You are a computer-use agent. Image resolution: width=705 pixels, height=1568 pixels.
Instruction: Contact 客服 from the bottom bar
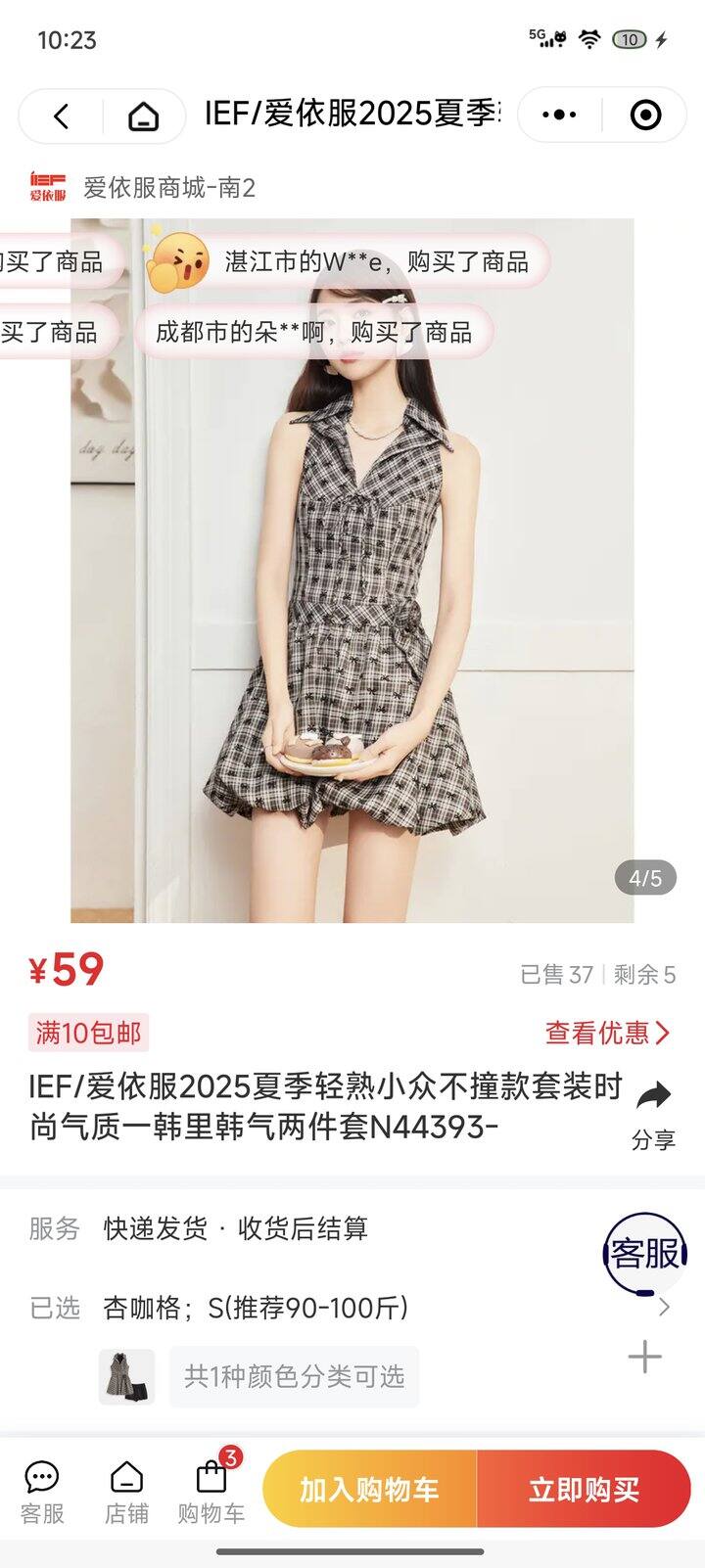click(x=42, y=1492)
